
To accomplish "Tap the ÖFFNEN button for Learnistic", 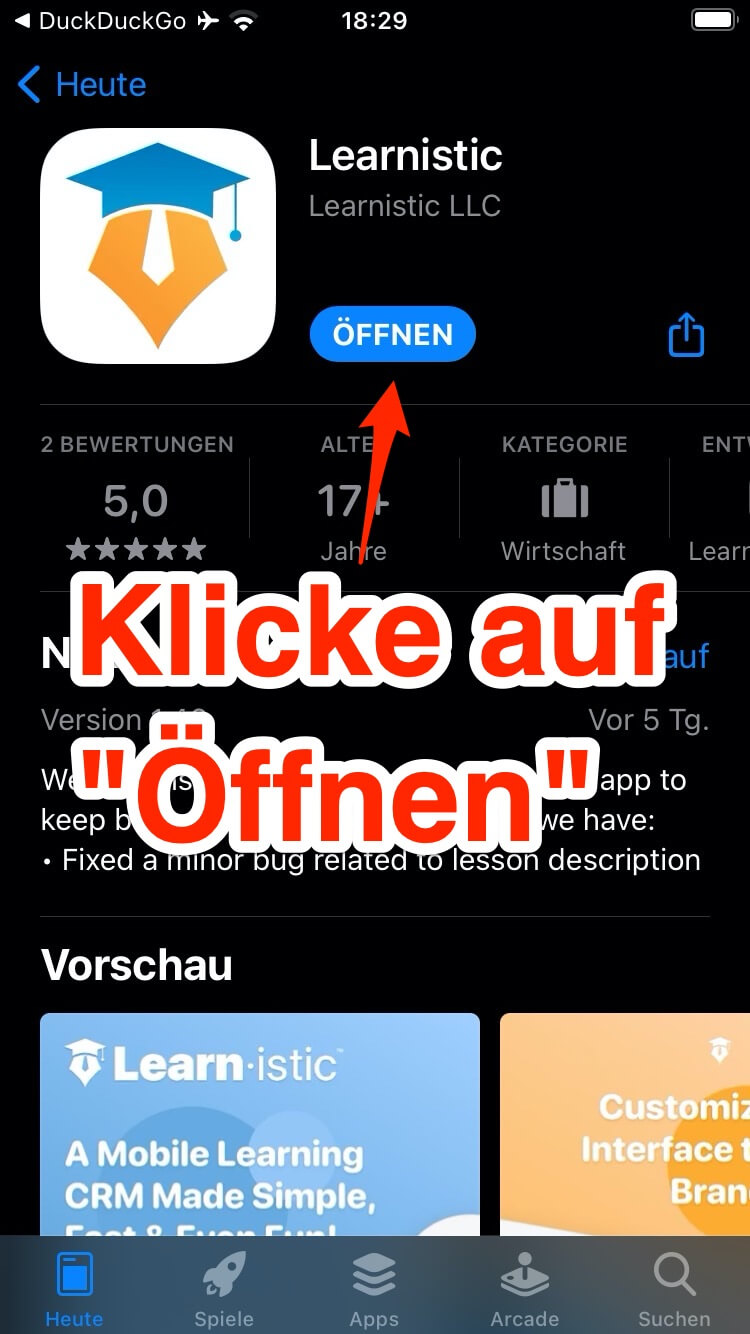I will pos(392,334).
